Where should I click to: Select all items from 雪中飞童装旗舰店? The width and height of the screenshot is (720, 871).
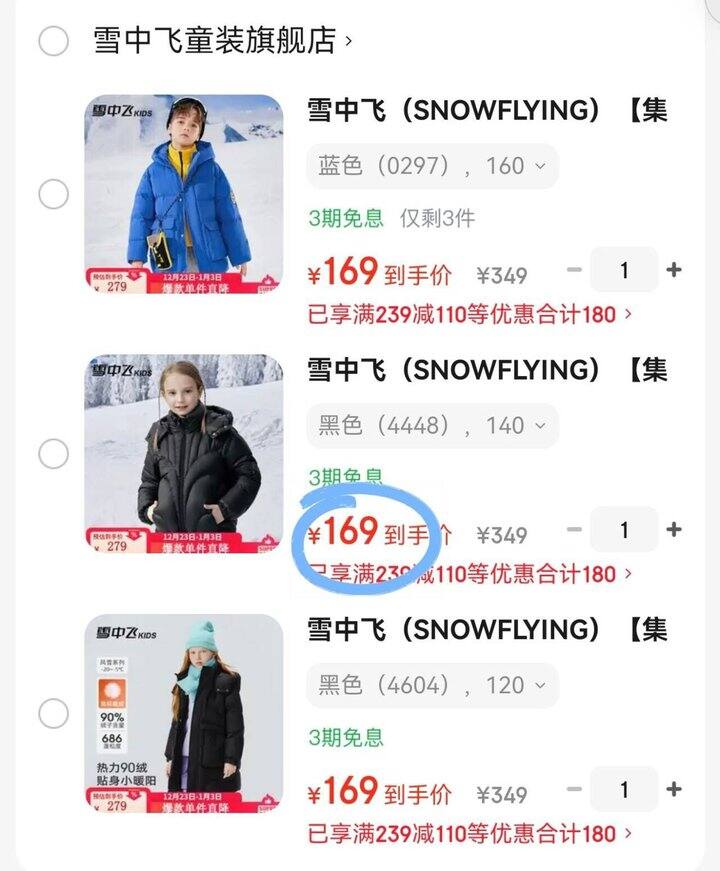tap(53, 41)
